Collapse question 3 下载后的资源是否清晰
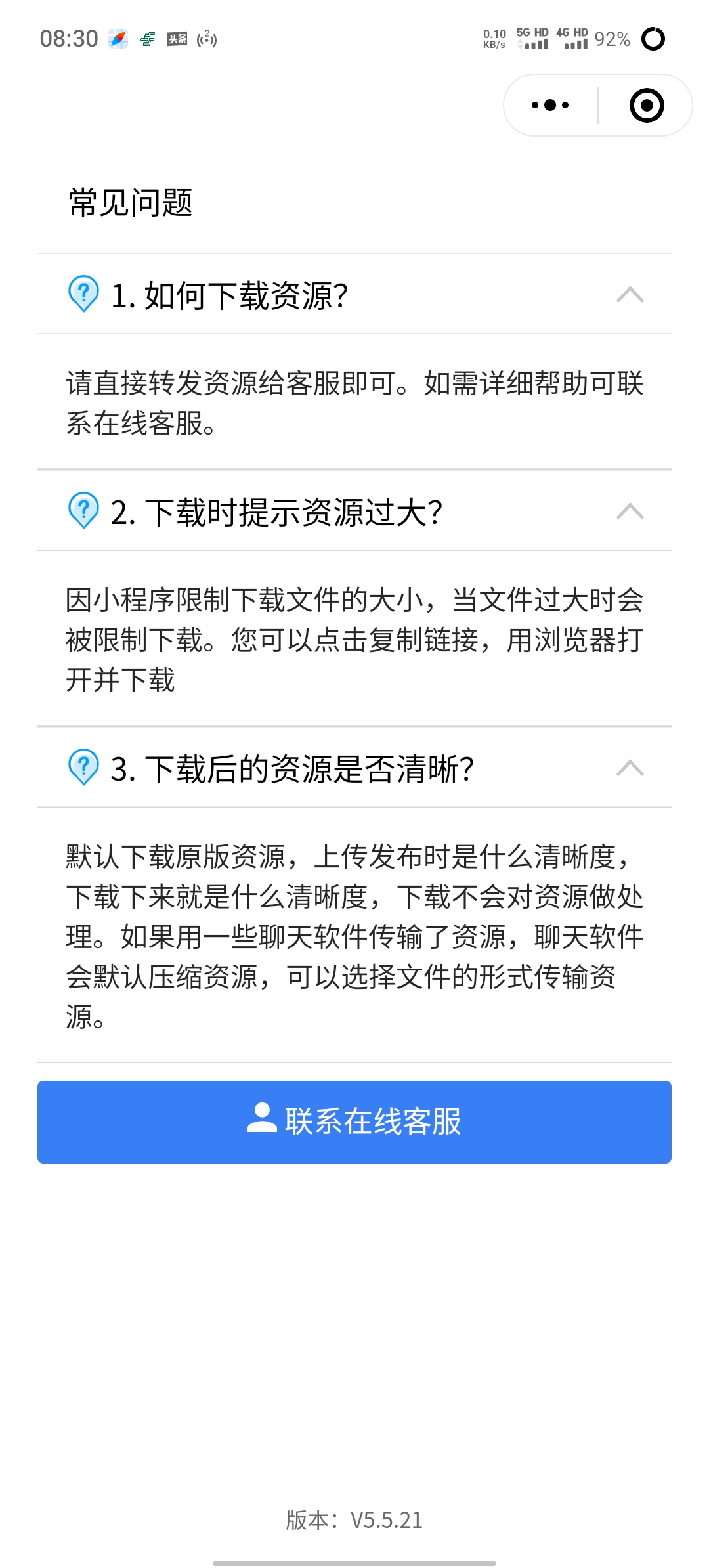Viewport: 709px width, 1568px height. pos(354,768)
